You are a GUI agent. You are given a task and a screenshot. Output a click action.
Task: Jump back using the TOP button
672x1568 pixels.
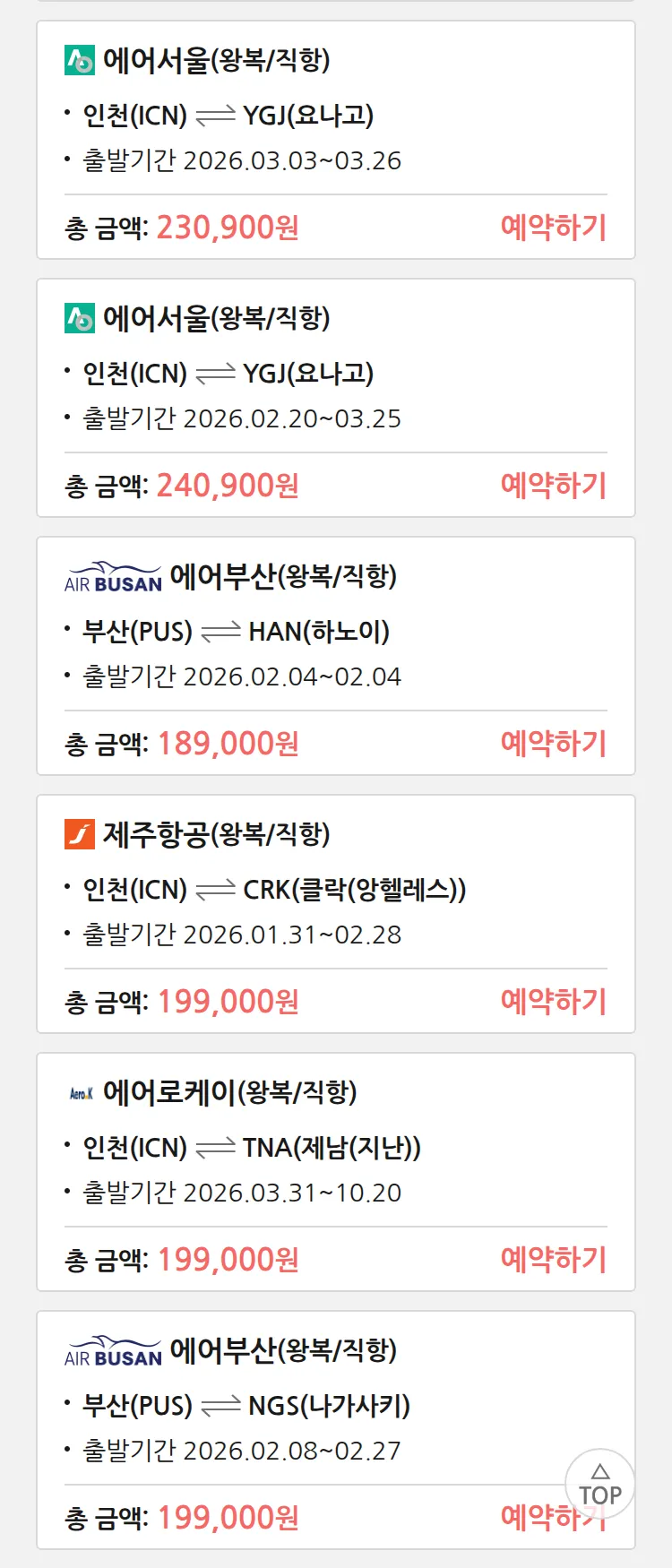point(599,1485)
